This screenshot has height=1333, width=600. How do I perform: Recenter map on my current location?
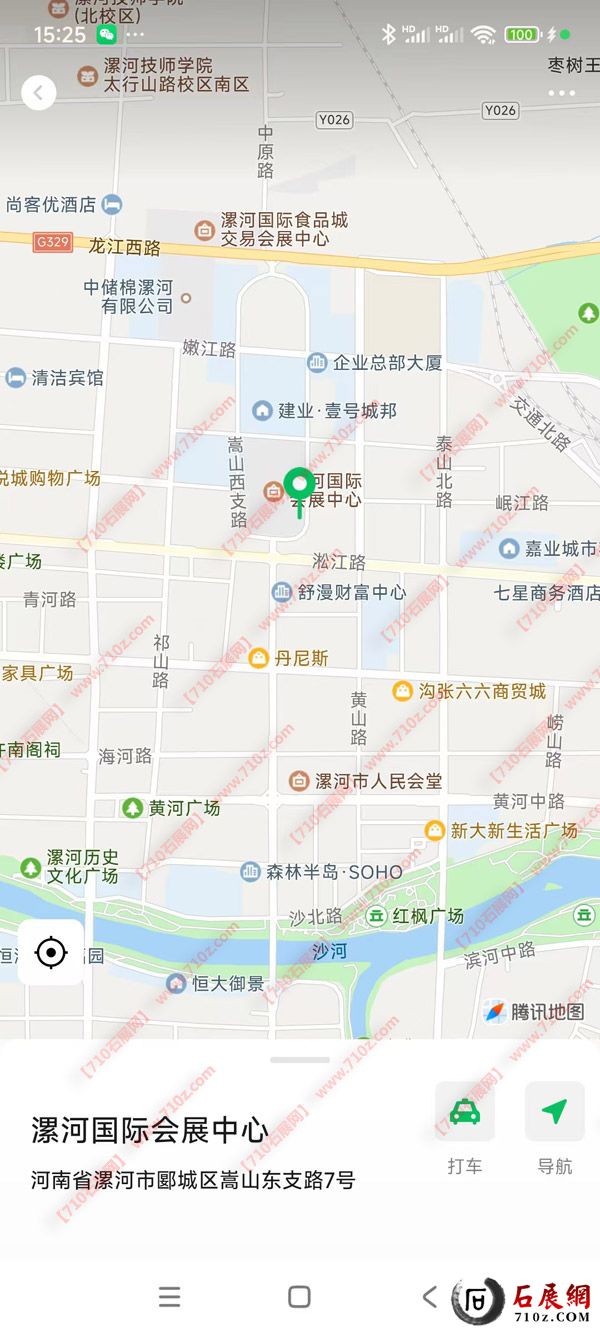pyautogui.click(x=51, y=952)
